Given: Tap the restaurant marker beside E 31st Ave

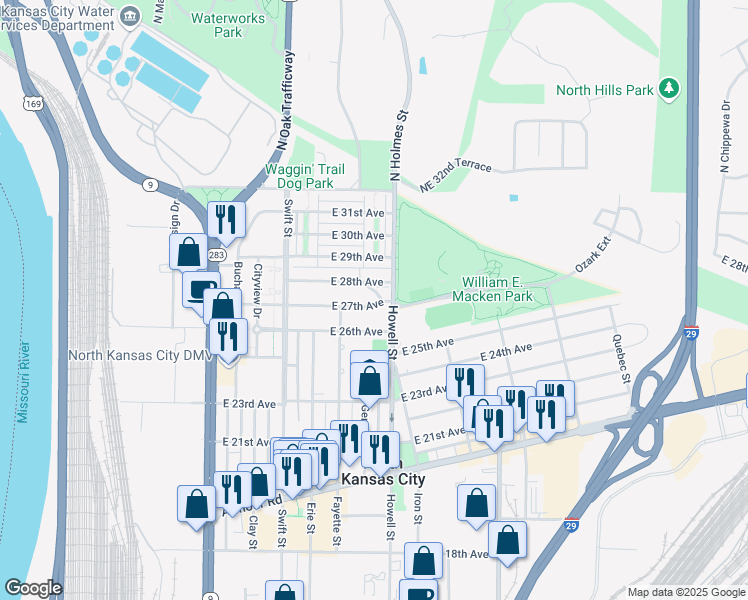Looking at the screenshot, I should click(x=226, y=219).
